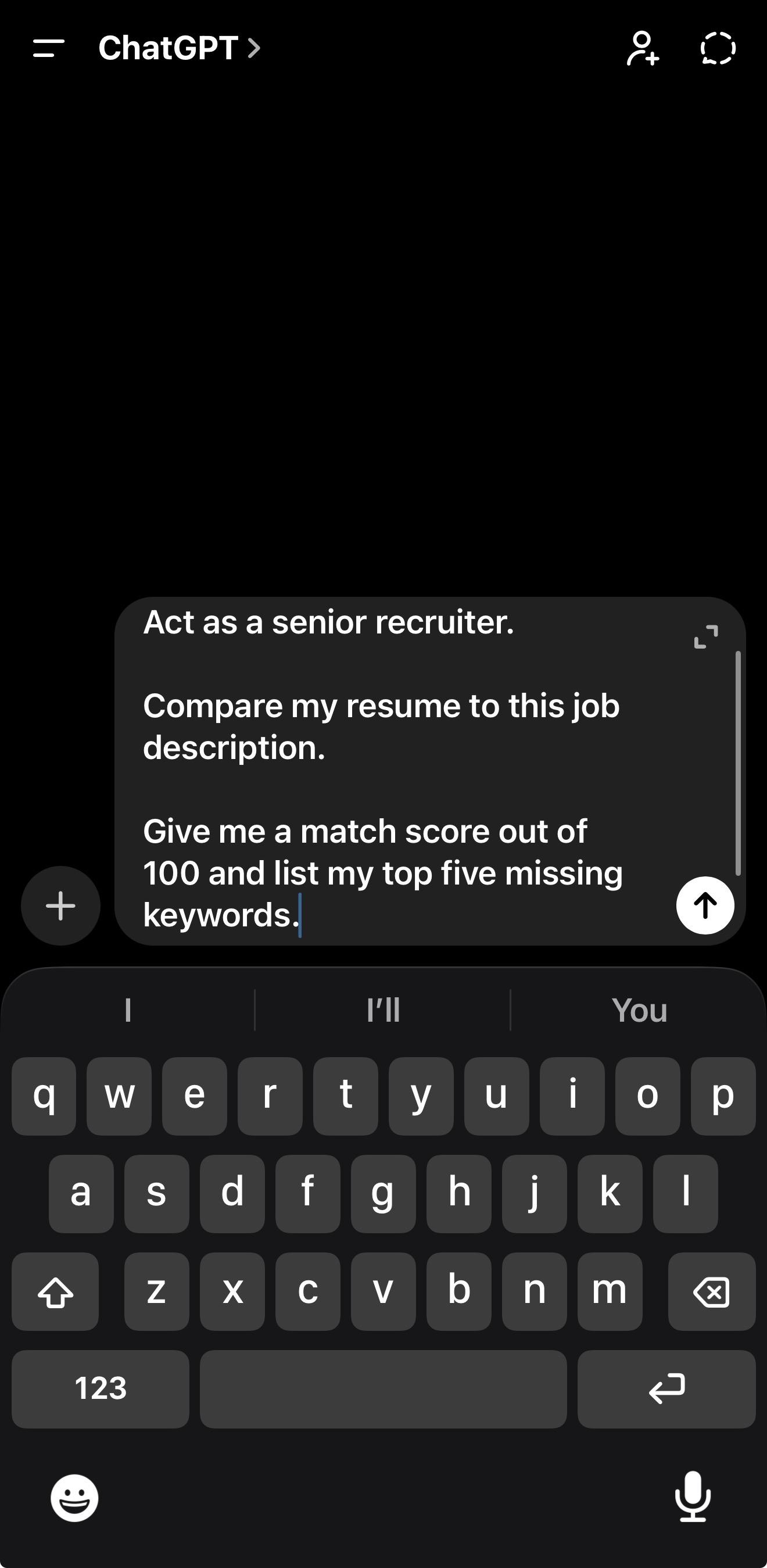Tap the letter 'q' key
The width and height of the screenshot is (767, 1568).
(x=43, y=1096)
